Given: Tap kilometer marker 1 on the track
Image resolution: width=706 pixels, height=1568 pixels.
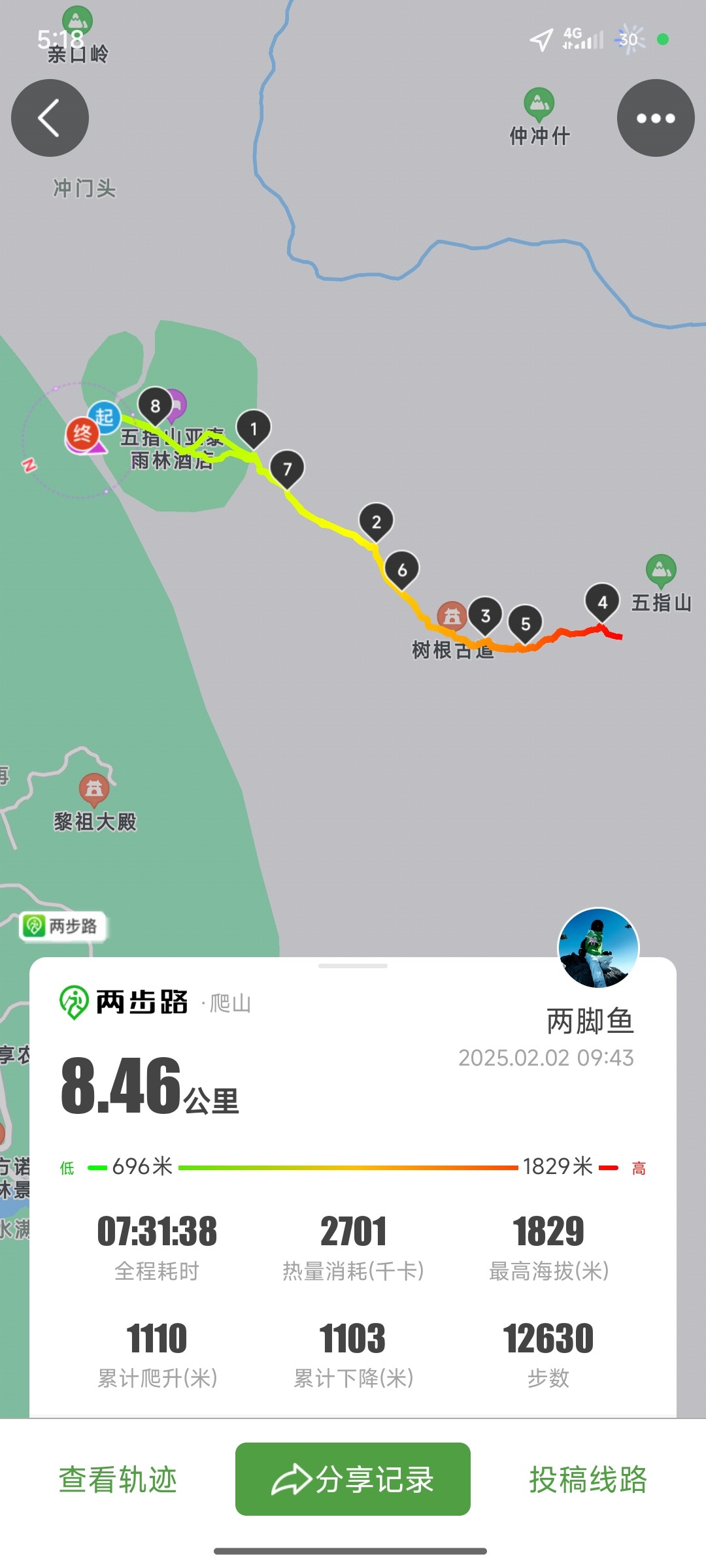Looking at the screenshot, I should [x=254, y=430].
